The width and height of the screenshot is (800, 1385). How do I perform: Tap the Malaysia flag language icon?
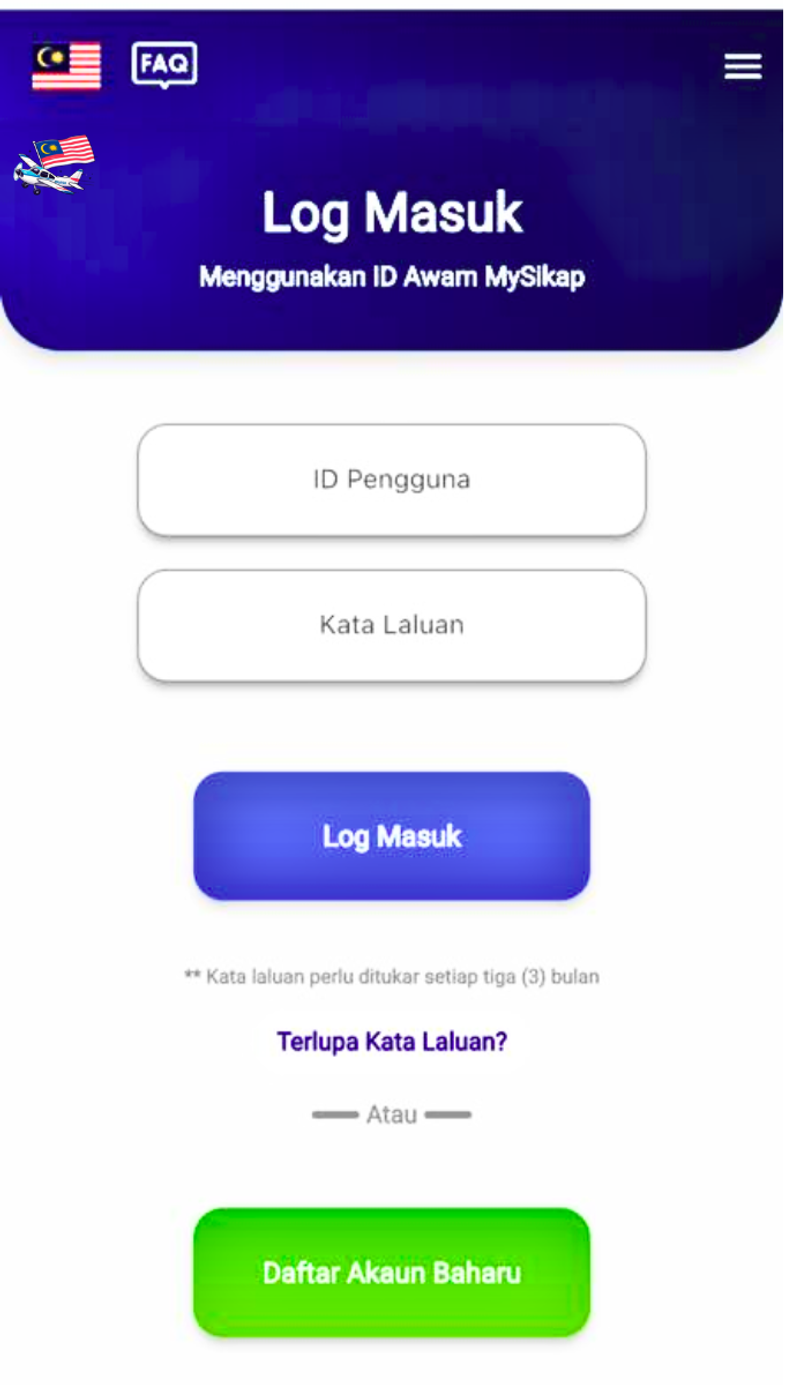(x=66, y=66)
